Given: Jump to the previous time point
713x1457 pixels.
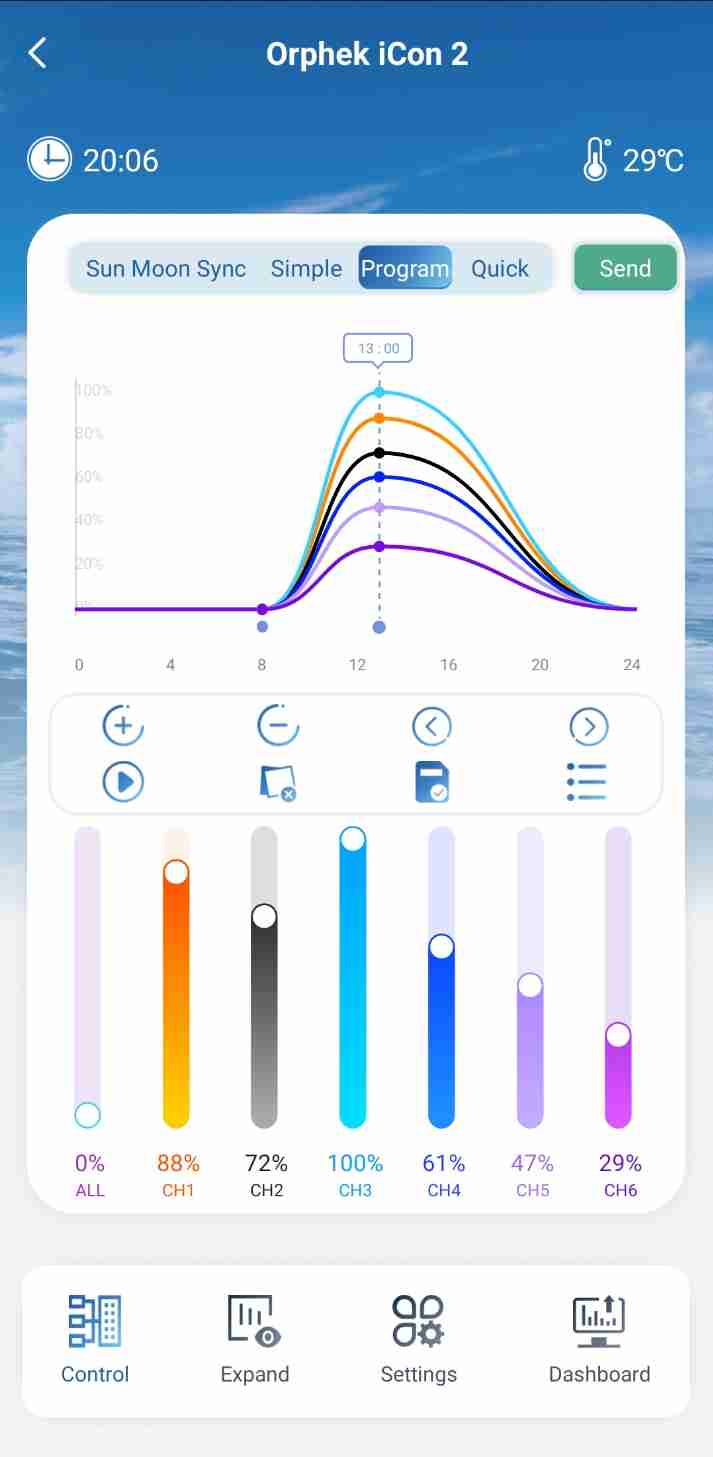Looking at the screenshot, I should point(432,726).
